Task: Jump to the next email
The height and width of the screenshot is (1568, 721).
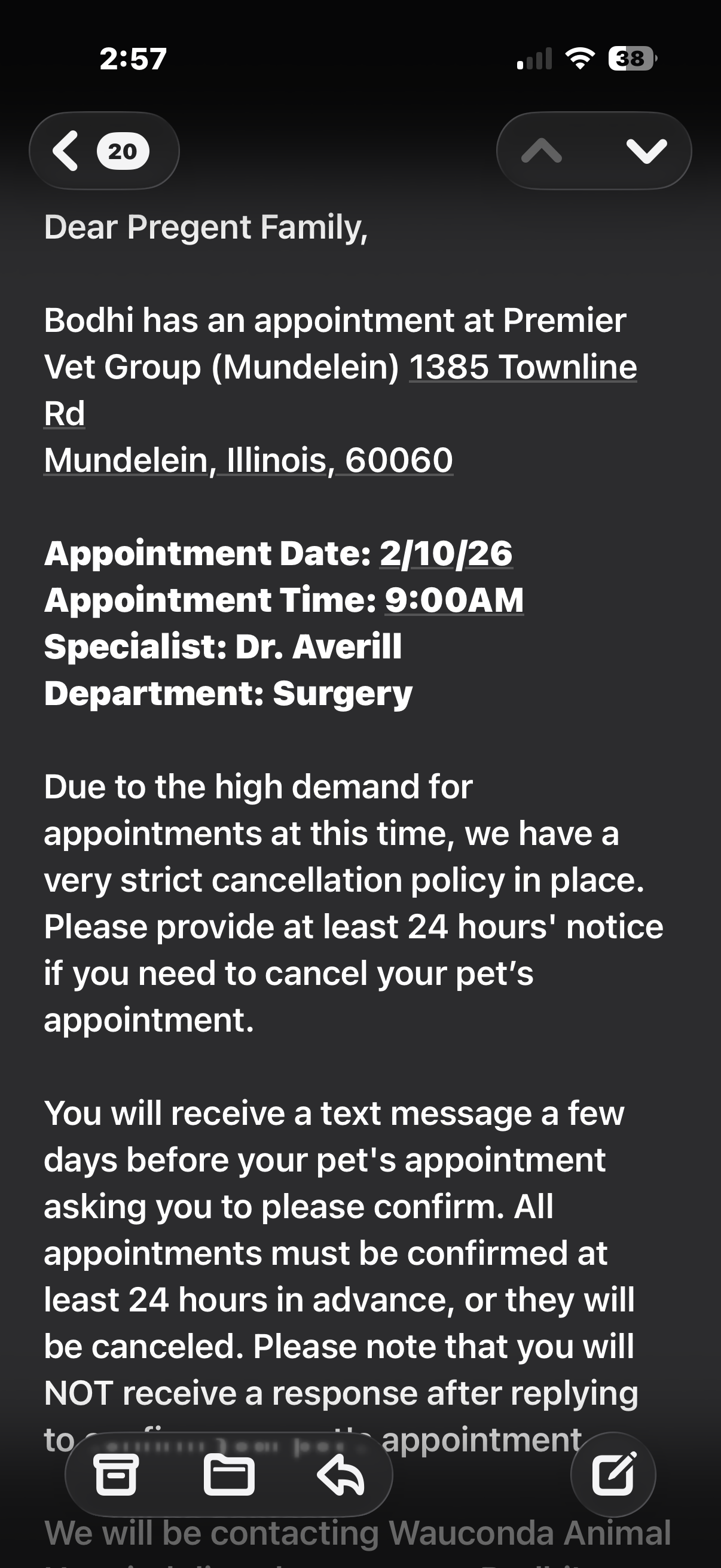Action: pos(646,151)
